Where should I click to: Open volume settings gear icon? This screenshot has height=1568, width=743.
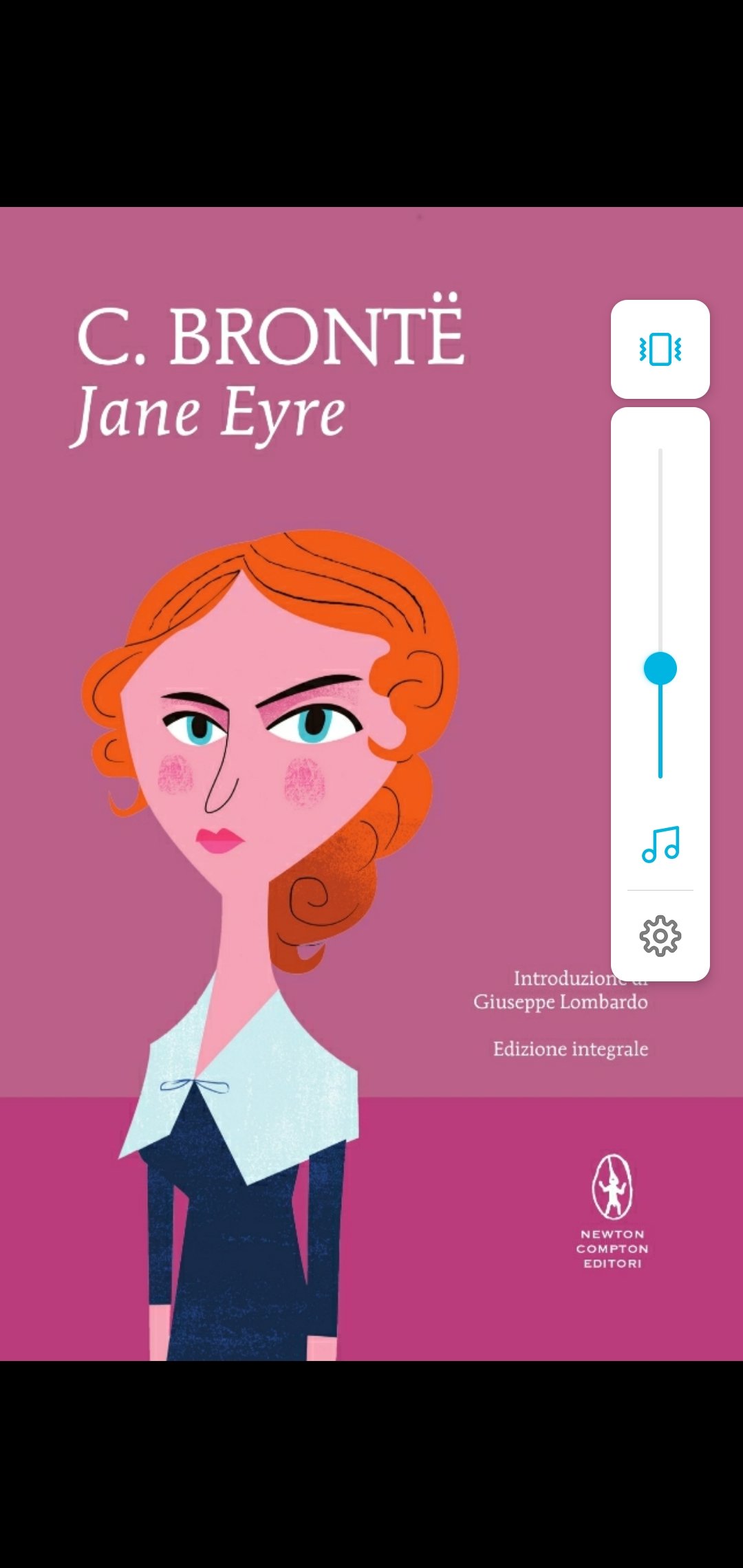click(x=660, y=935)
